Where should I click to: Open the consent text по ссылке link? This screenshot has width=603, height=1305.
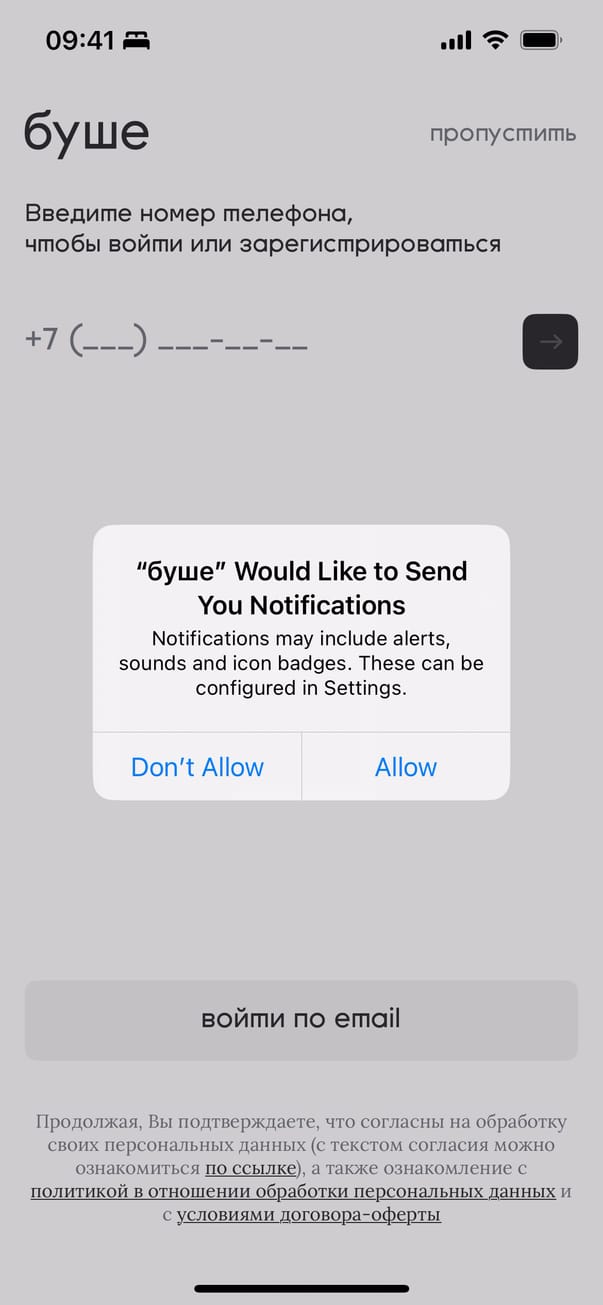pos(250,1168)
